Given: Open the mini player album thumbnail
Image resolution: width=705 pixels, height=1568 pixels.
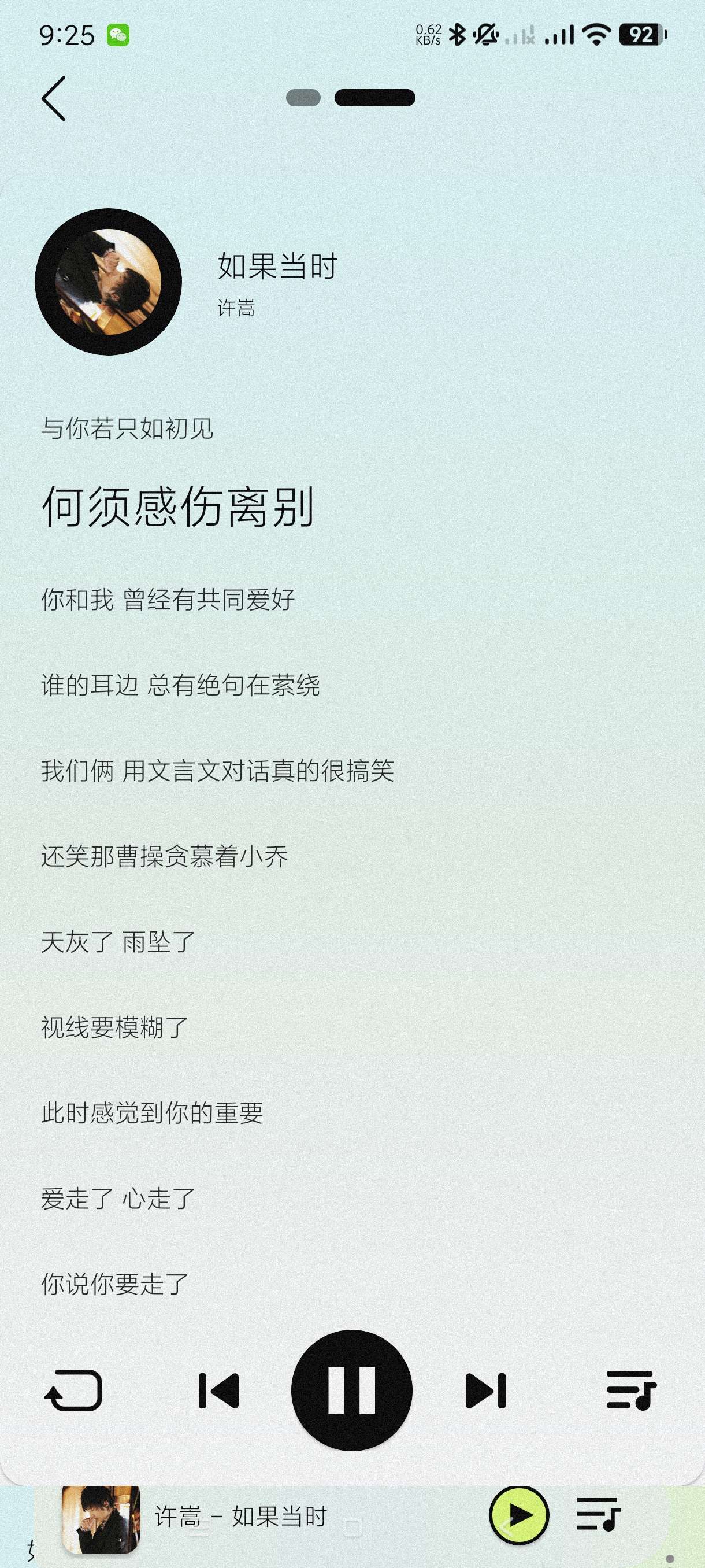Looking at the screenshot, I should (x=101, y=1519).
